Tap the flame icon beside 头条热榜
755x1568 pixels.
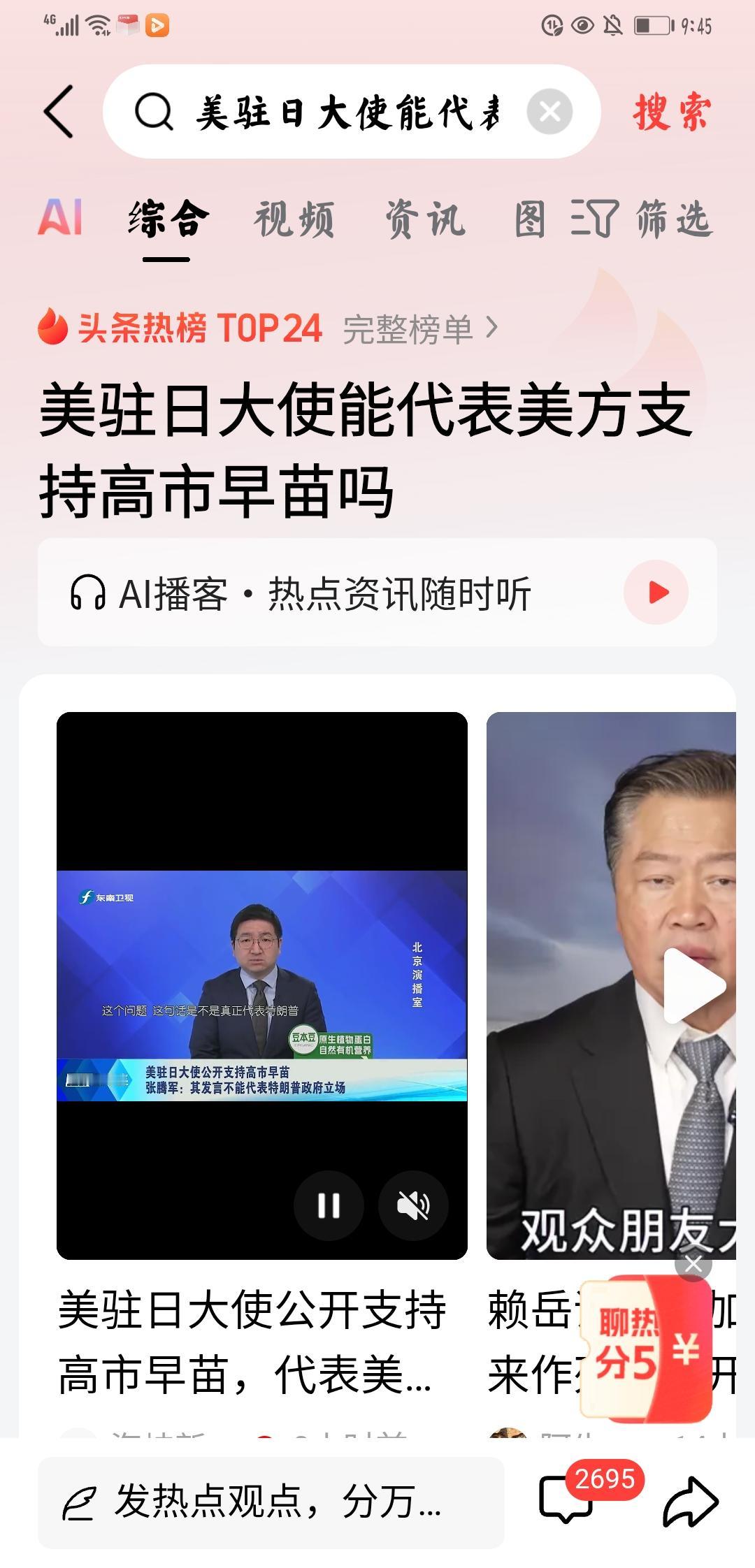tap(53, 327)
